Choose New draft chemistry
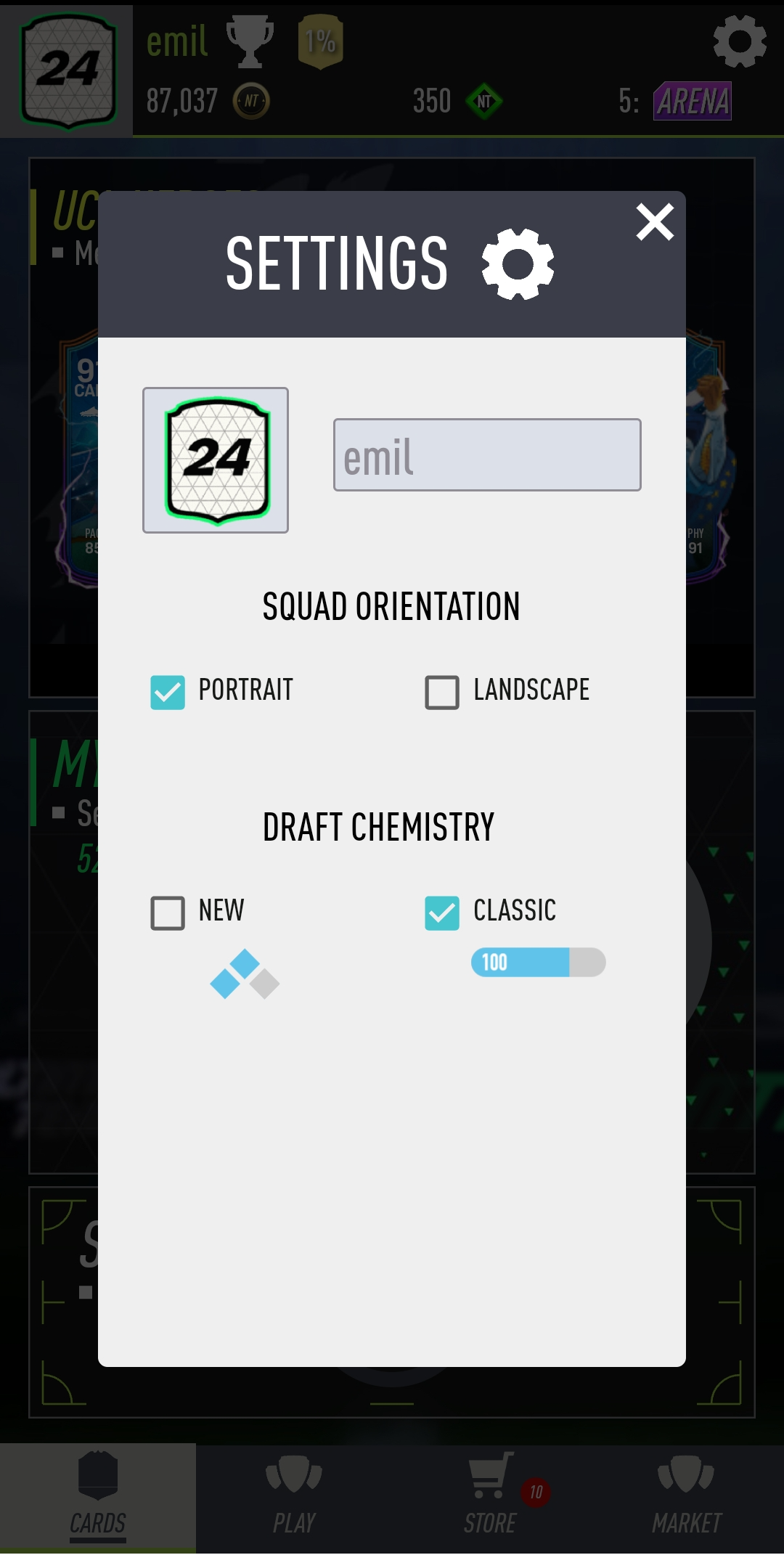Image resolution: width=784 pixels, height=1555 pixels. 168,913
